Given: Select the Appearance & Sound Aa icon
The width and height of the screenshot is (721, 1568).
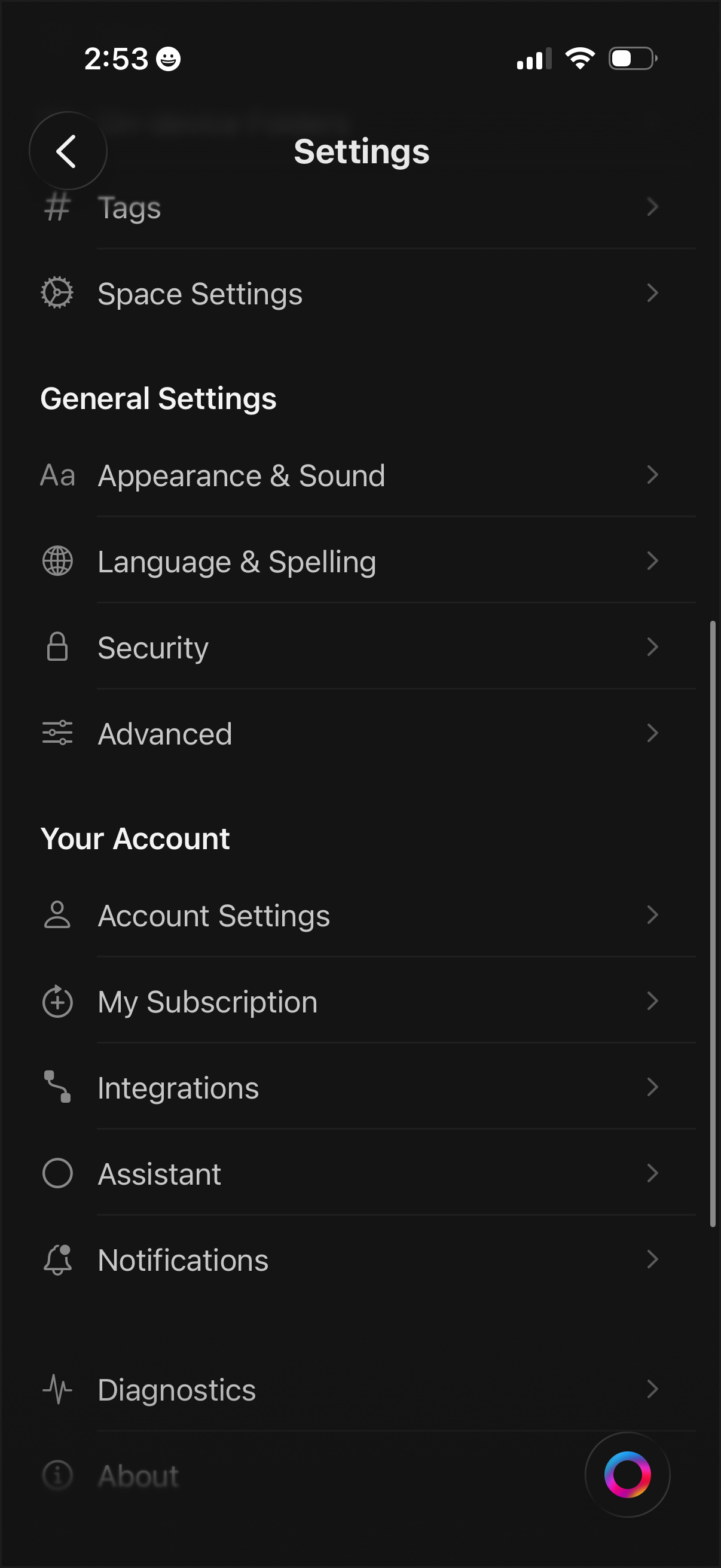Looking at the screenshot, I should click(x=57, y=475).
